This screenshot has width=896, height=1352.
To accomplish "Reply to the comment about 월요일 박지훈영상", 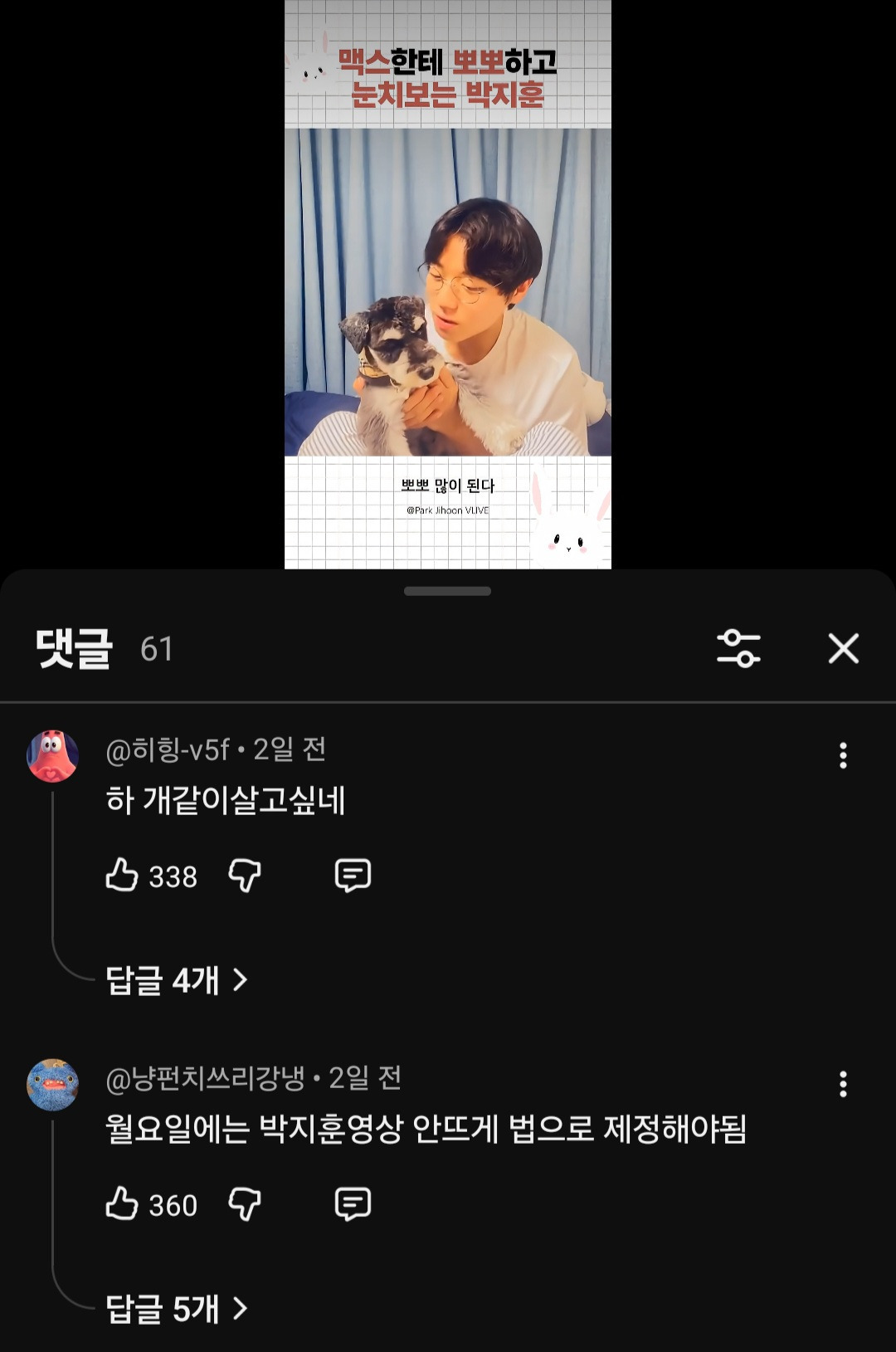I will click(353, 1204).
